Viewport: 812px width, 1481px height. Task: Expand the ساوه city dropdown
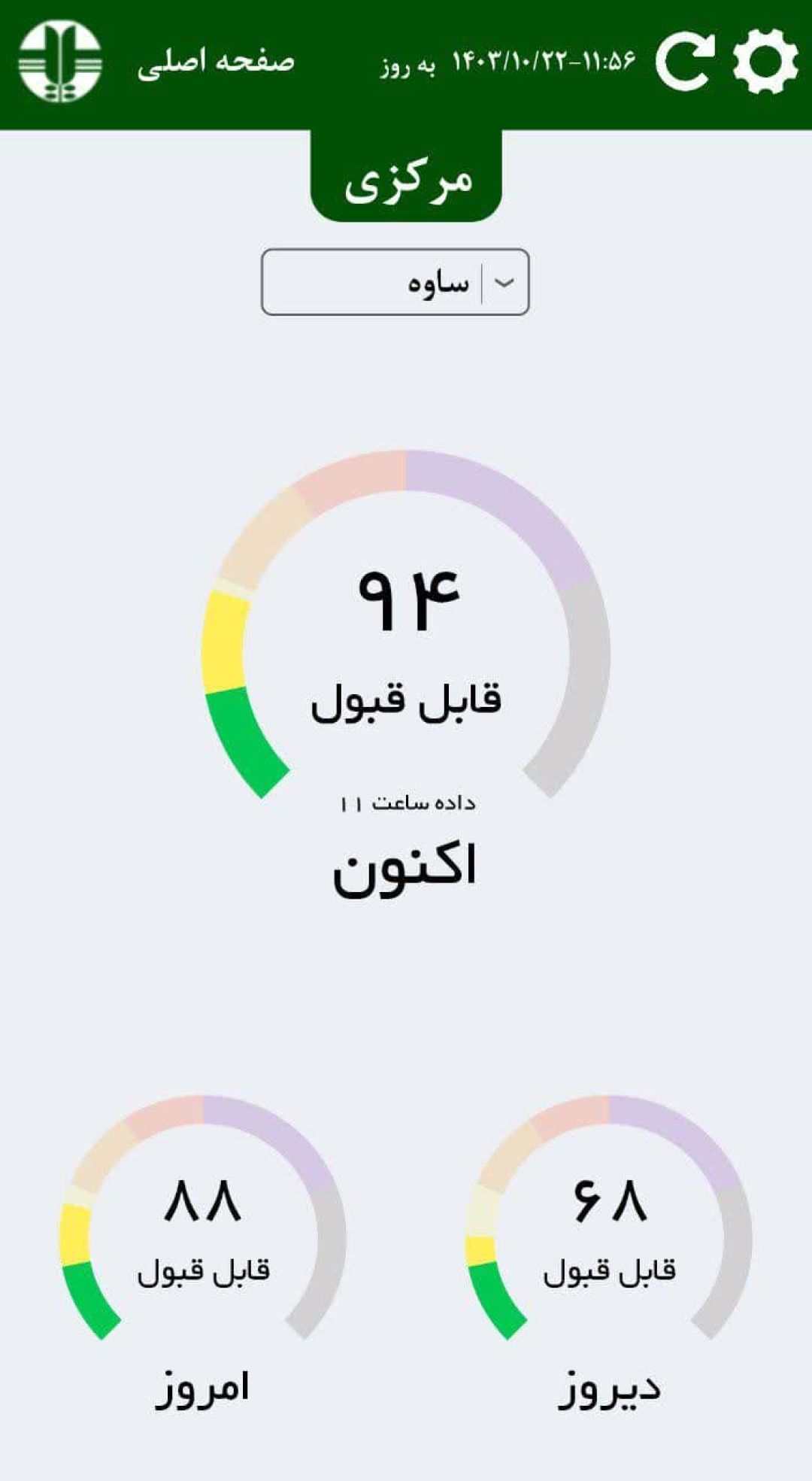point(395,282)
